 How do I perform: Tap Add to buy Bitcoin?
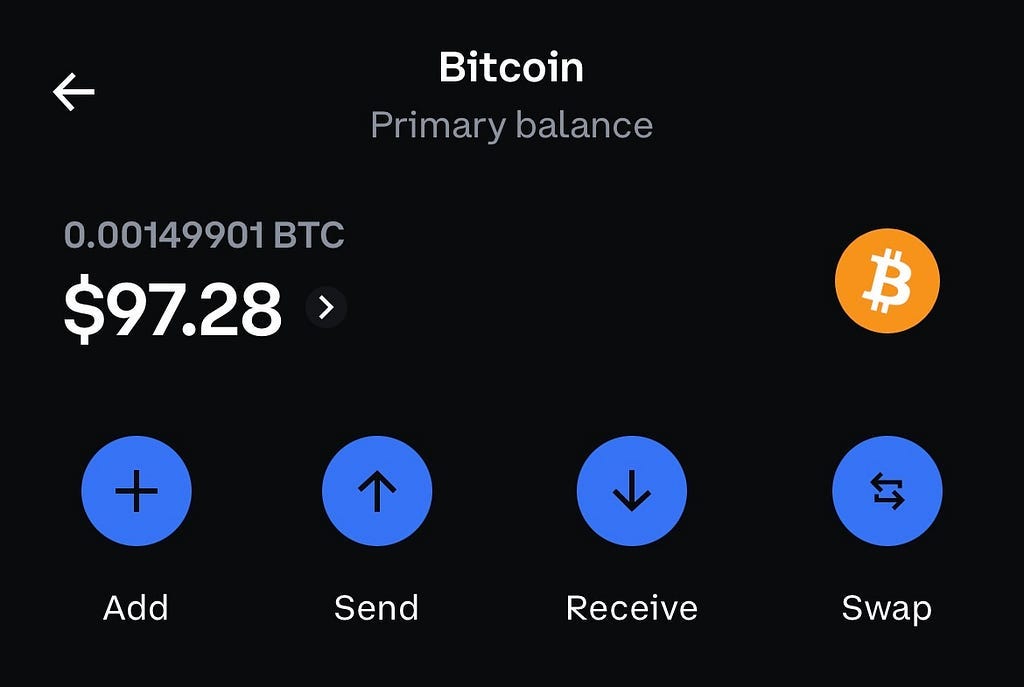(136, 491)
